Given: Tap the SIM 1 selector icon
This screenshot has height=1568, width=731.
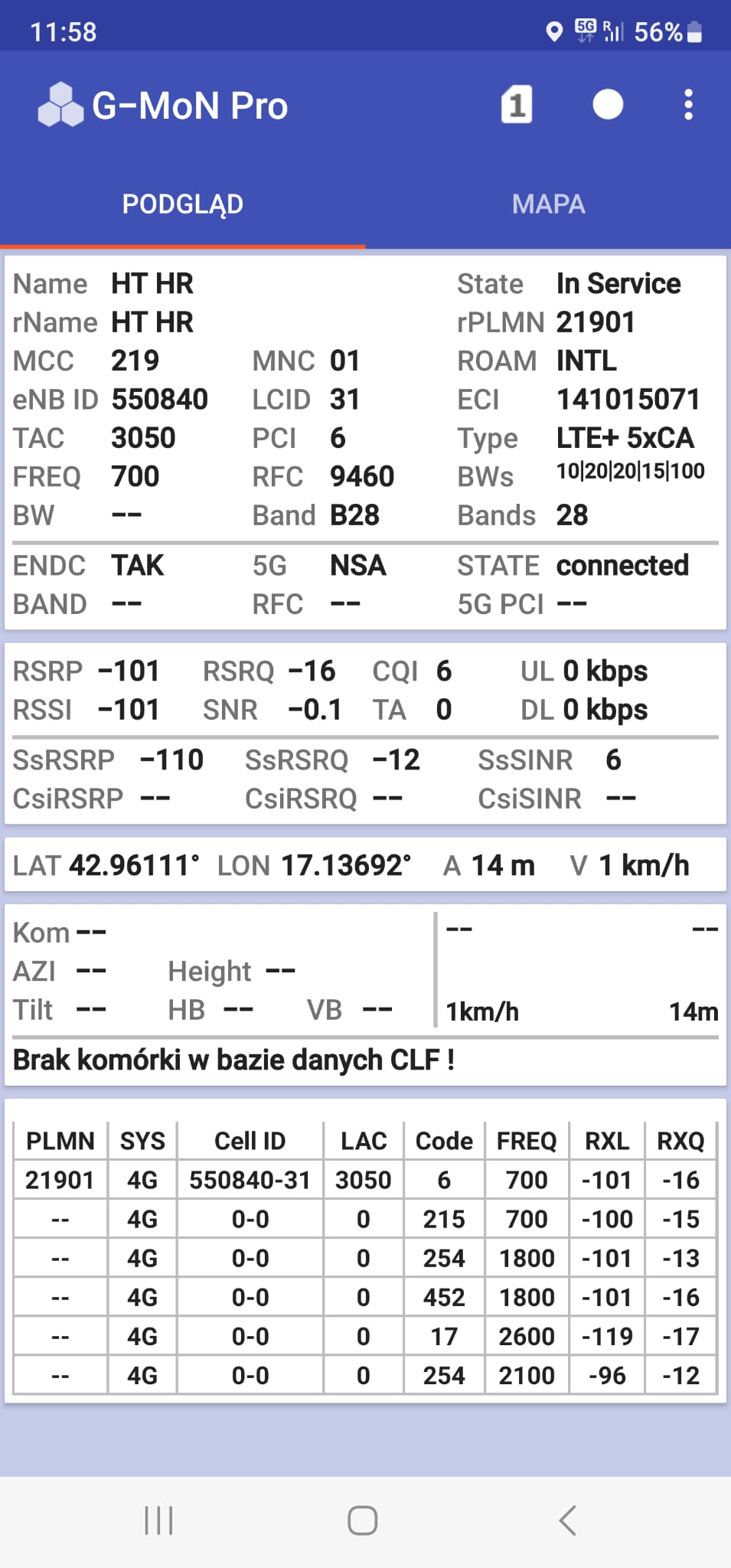Looking at the screenshot, I should pyautogui.click(x=517, y=105).
